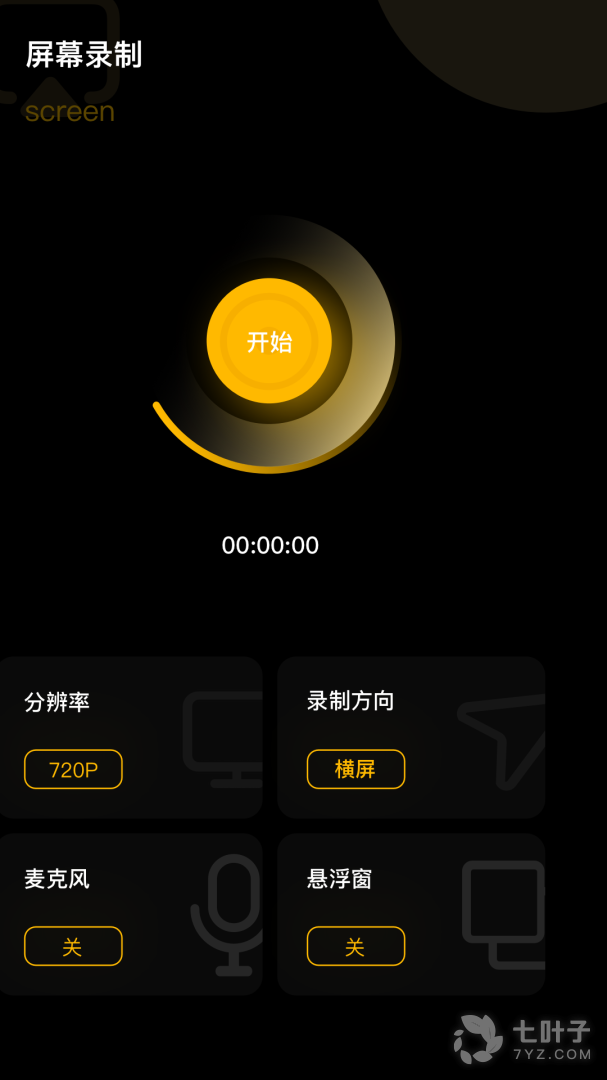Image resolution: width=607 pixels, height=1080 pixels.
Task: Change the 720P resolution setting
Action: (73, 769)
